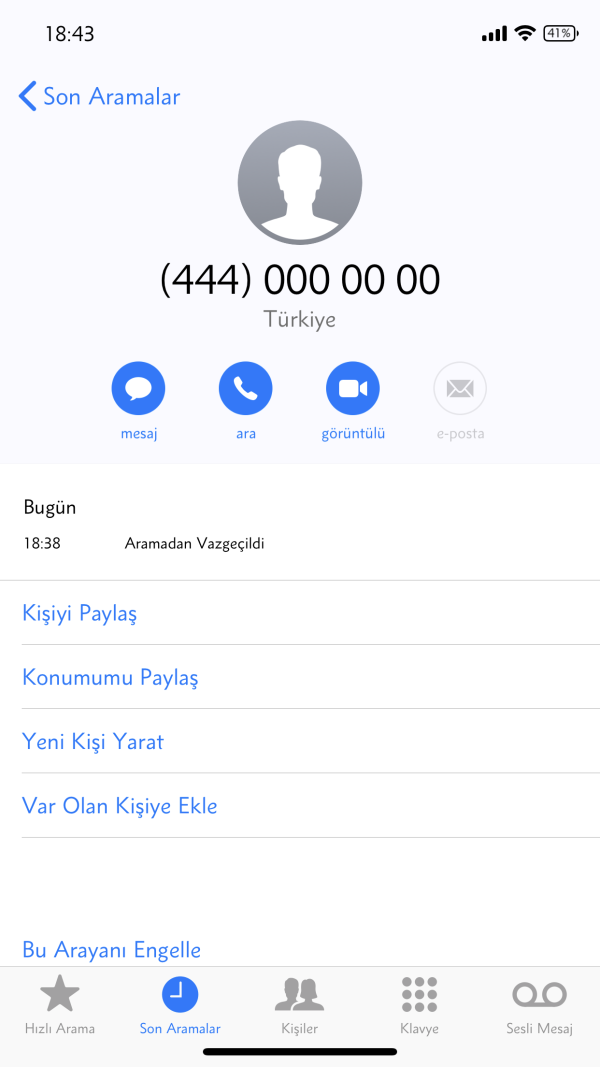Switch to Hızlı Arama tab
600x1067 pixels.
click(x=60, y=1005)
